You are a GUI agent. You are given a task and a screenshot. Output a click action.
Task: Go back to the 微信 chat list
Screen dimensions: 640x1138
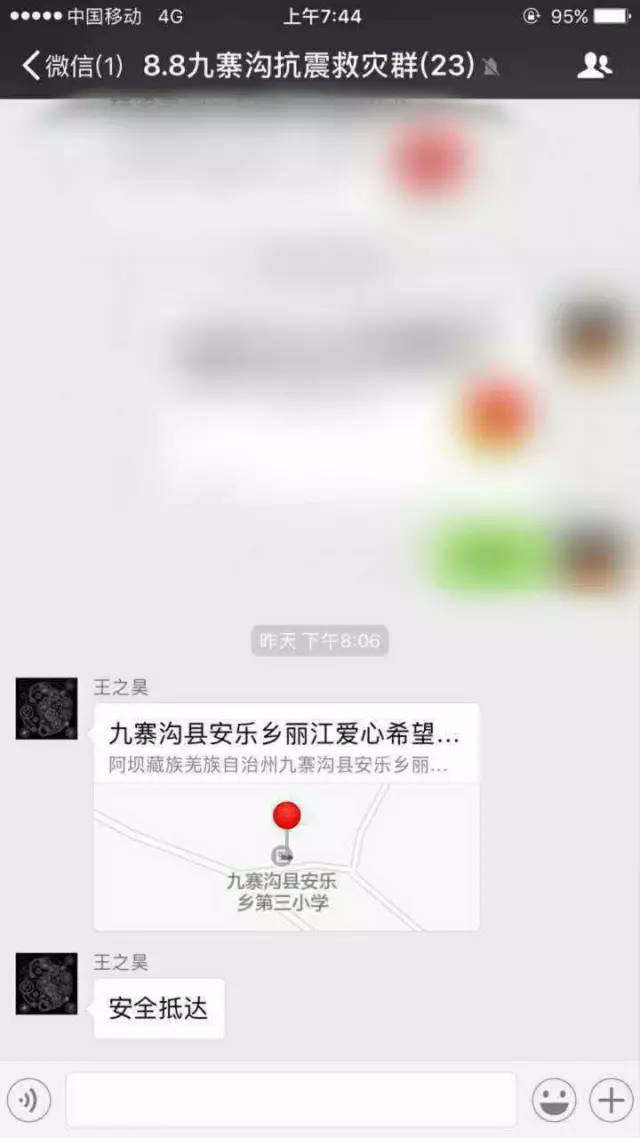coord(70,67)
